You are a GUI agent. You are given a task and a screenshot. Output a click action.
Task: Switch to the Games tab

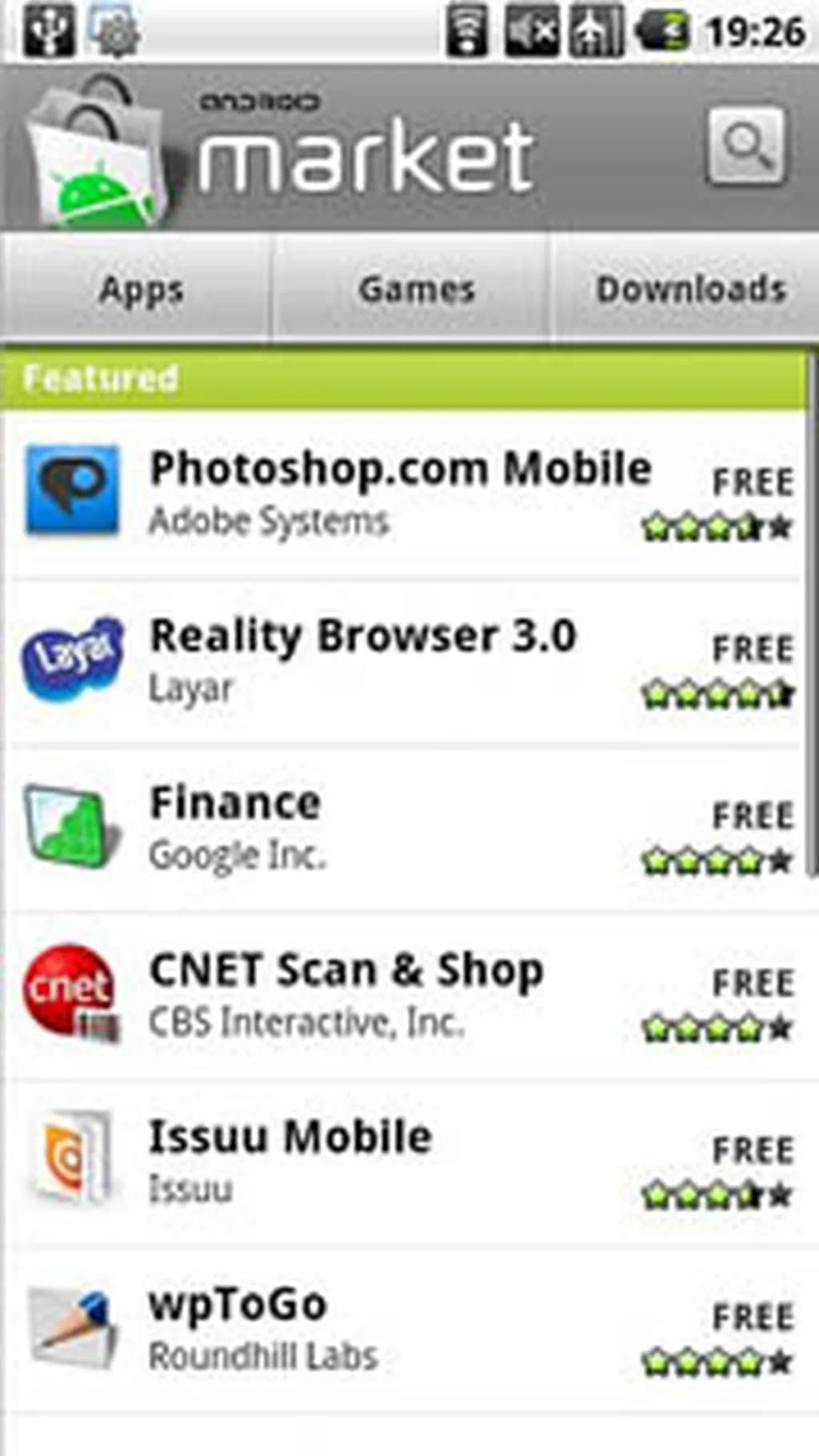pyautogui.click(x=416, y=289)
